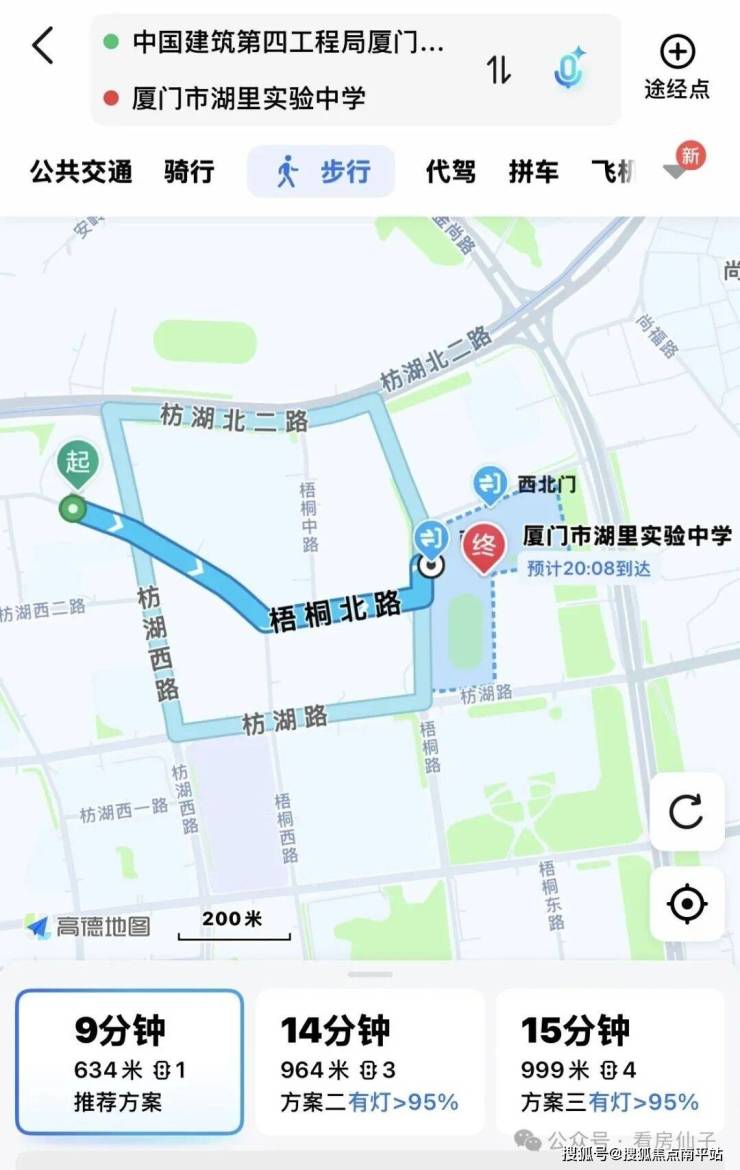Add a waypoint with 途经点

pyautogui.click(x=677, y=67)
